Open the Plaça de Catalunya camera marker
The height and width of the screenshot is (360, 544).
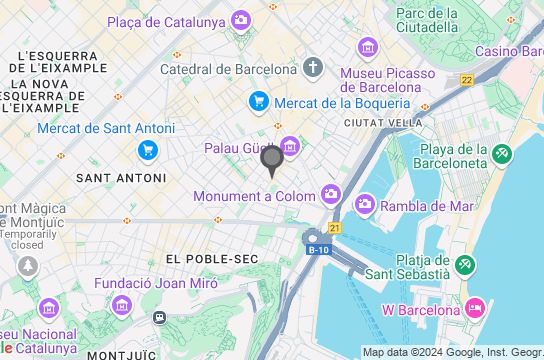[241, 21]
